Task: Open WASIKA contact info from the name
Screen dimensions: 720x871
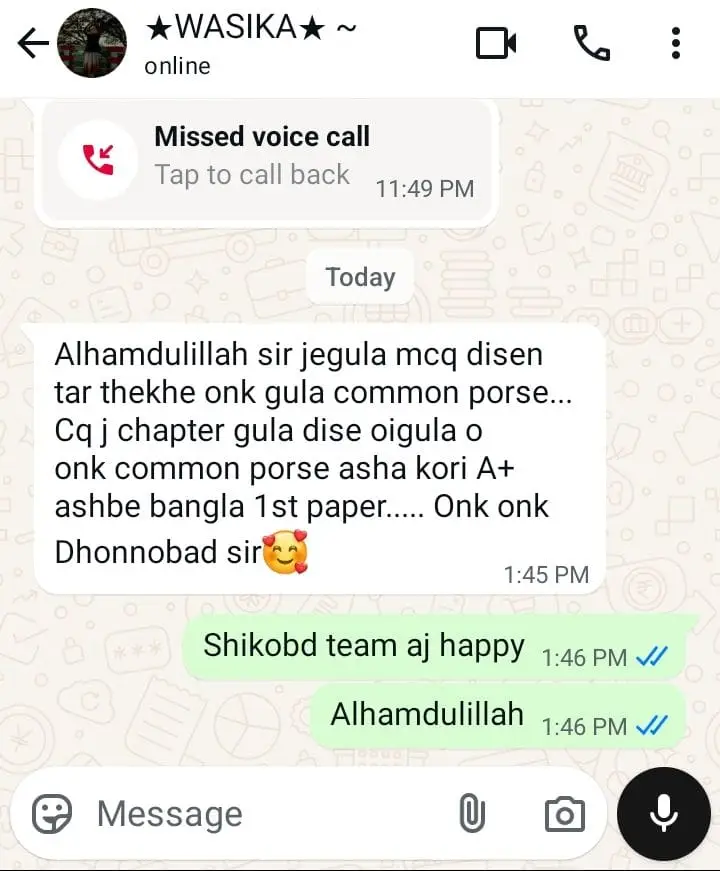Action: 250,29
